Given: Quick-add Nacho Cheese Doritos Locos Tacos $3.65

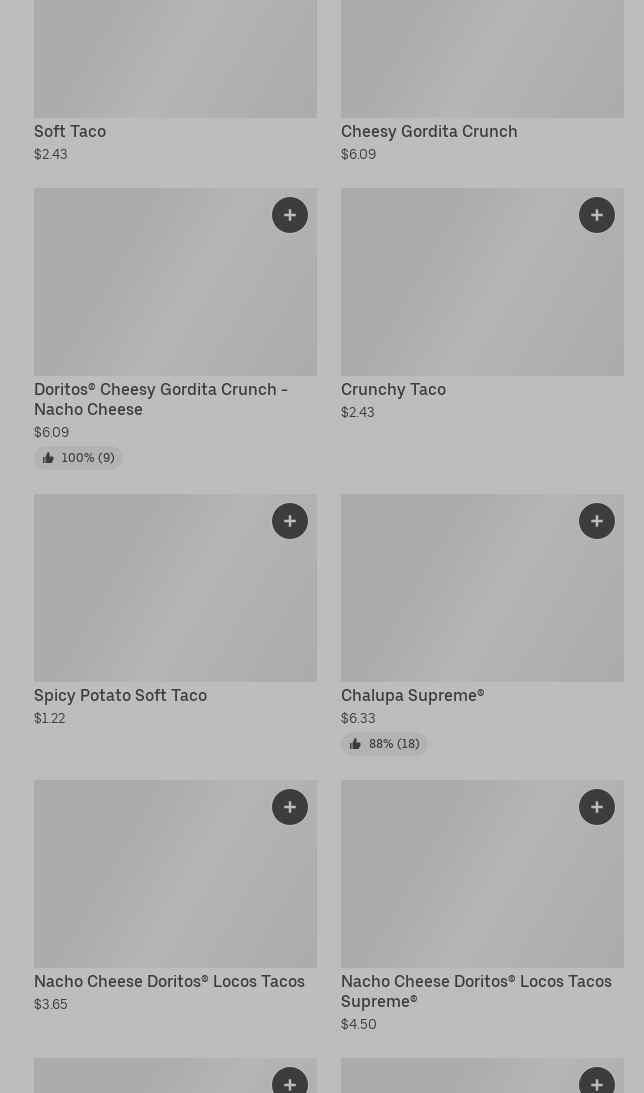Looking at the screenshot, I should click(x=290, y=807).
